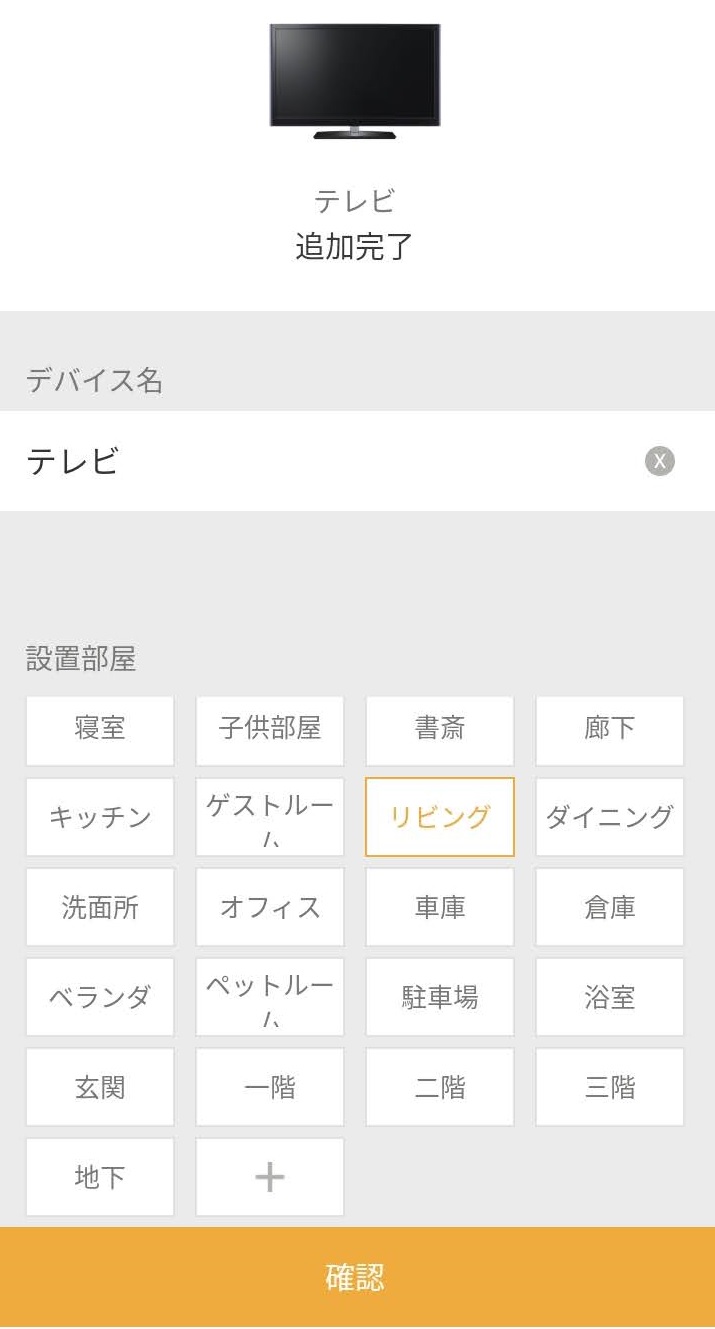Pick 二階 as the location
The height and width of the screenshot is (1329, 715).
pos(440,1087)
